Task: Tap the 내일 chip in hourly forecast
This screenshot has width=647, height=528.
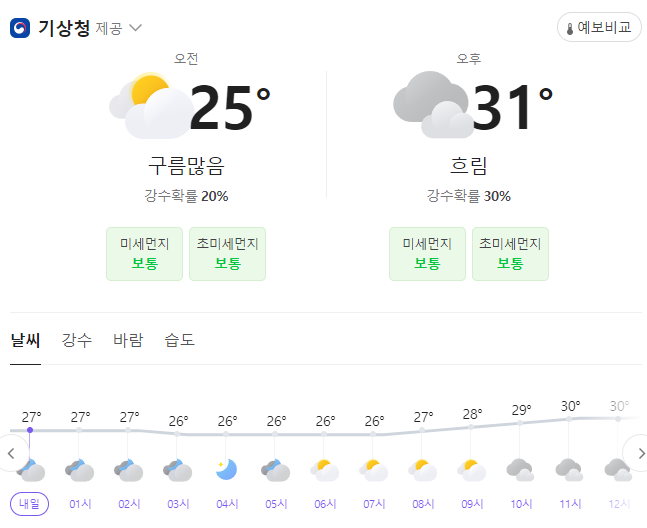Action: 29,504
